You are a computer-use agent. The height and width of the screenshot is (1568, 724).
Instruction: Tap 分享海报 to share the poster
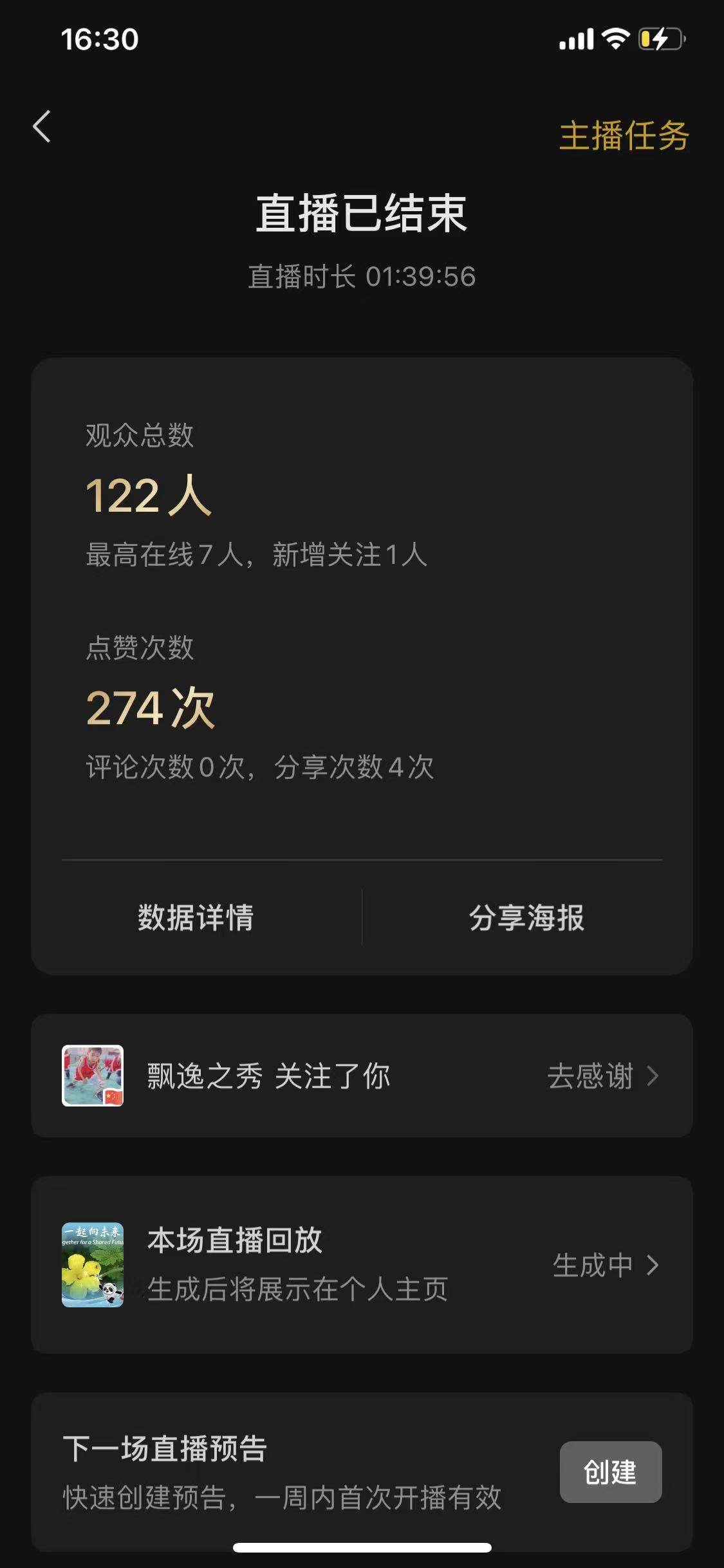click(x=526, y=917)
